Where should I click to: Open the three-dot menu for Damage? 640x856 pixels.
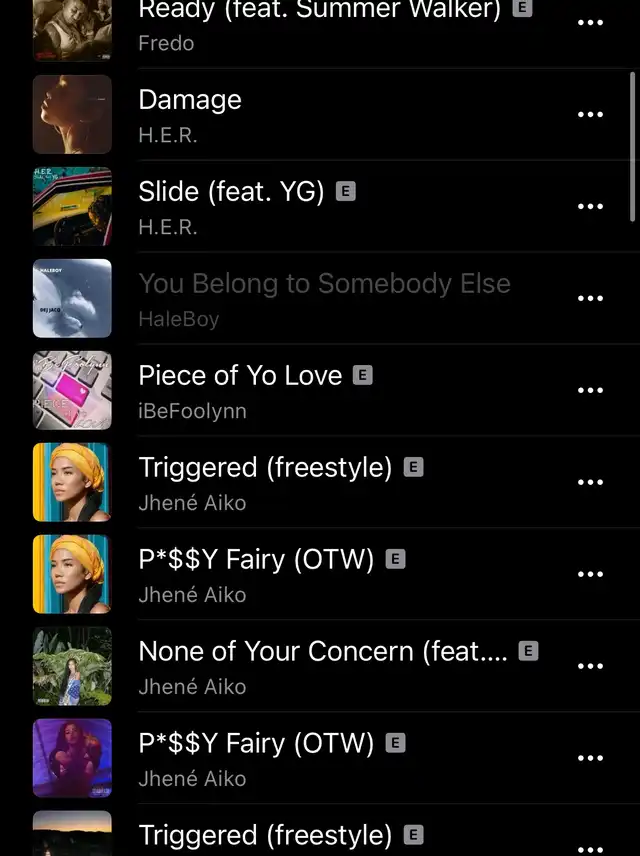tap(591, 114)
